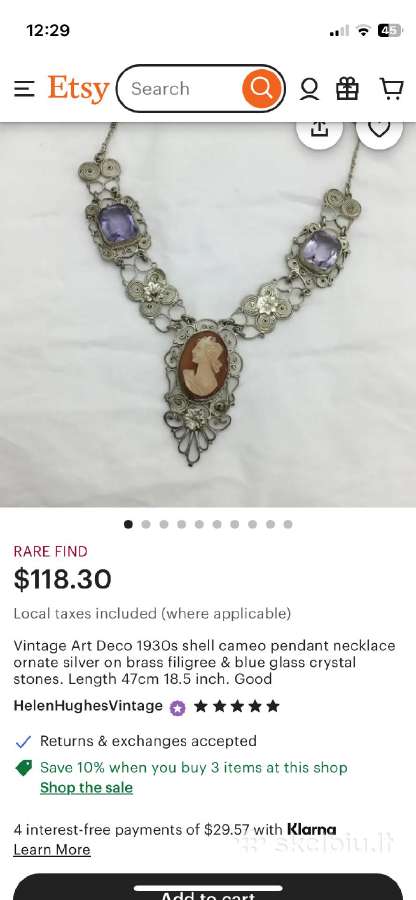Viewport: 416px width, 900px height.
Task: Open the account profile icon
Action: tap(309, 89)
